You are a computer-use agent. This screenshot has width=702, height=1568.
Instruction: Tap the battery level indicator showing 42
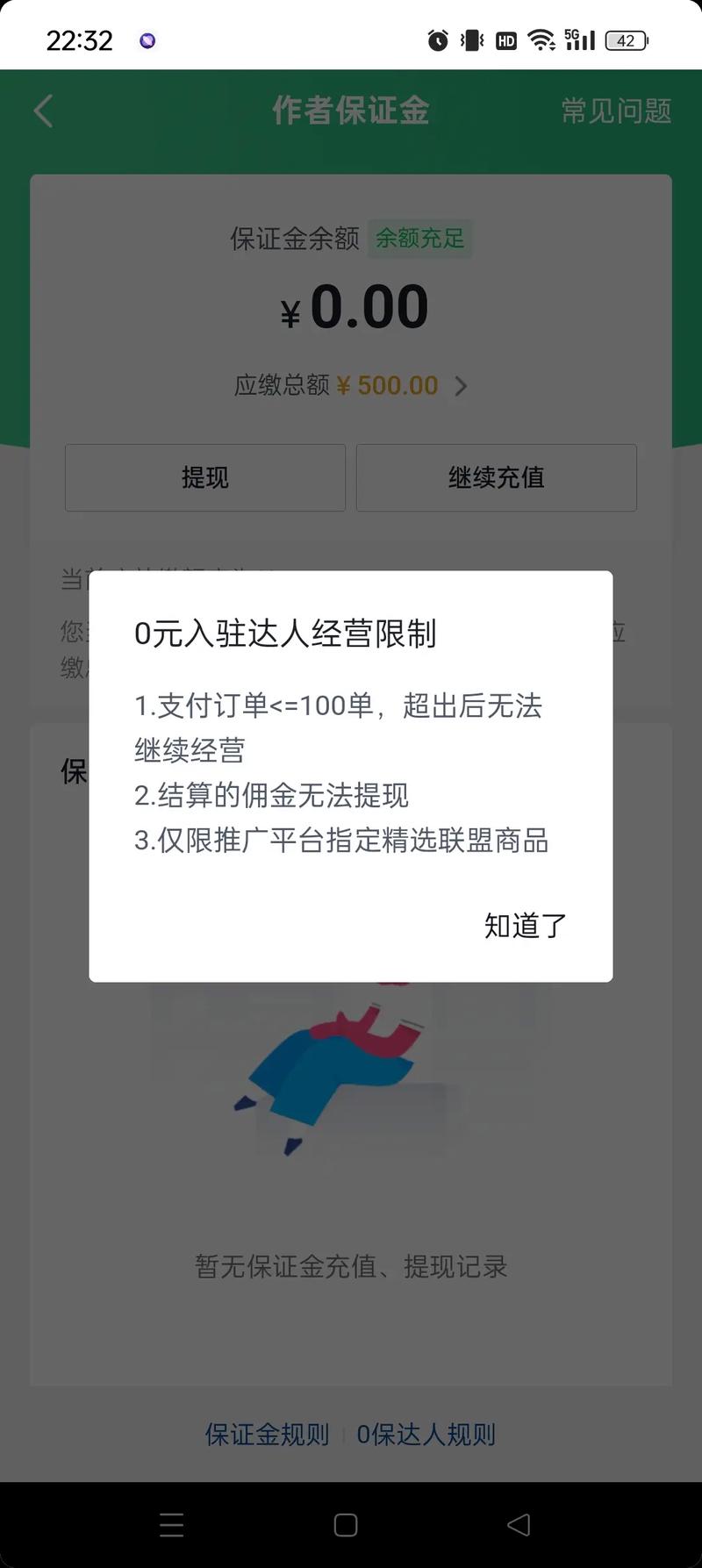pyautogui.click(x=624, y=40)
